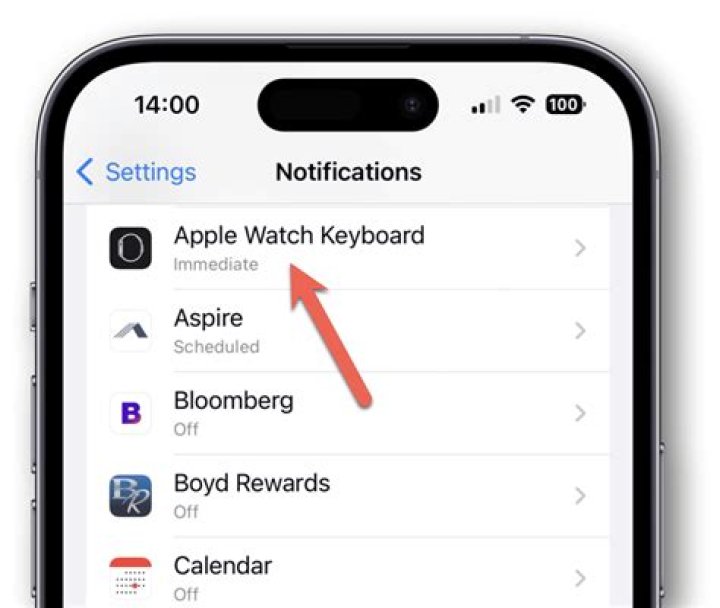Go back to Settings

pos(136,172)
